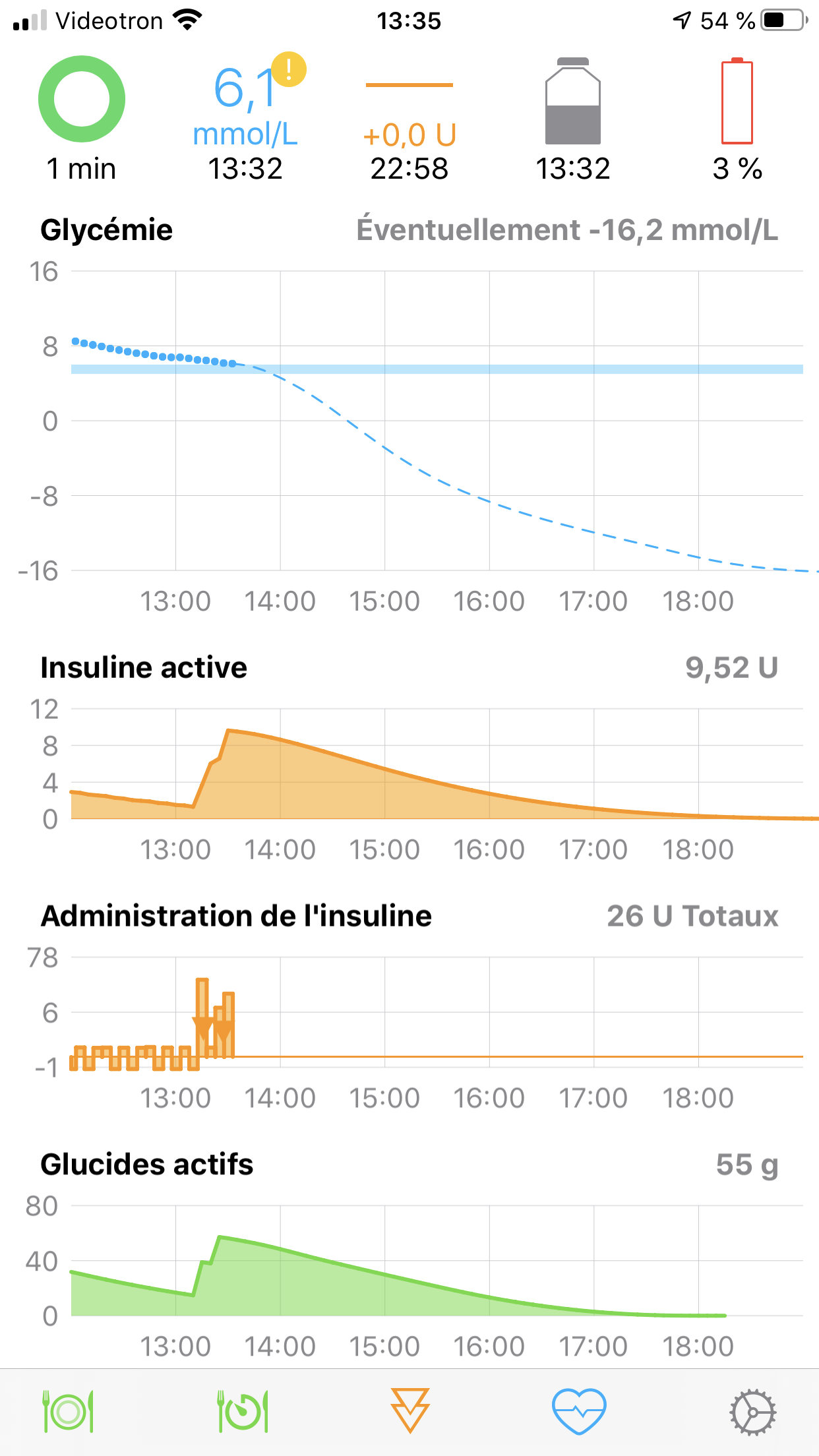Add a carb entry with the plate icon
The height and width of the screenshot is (1456, 819).
[68, 1411]
